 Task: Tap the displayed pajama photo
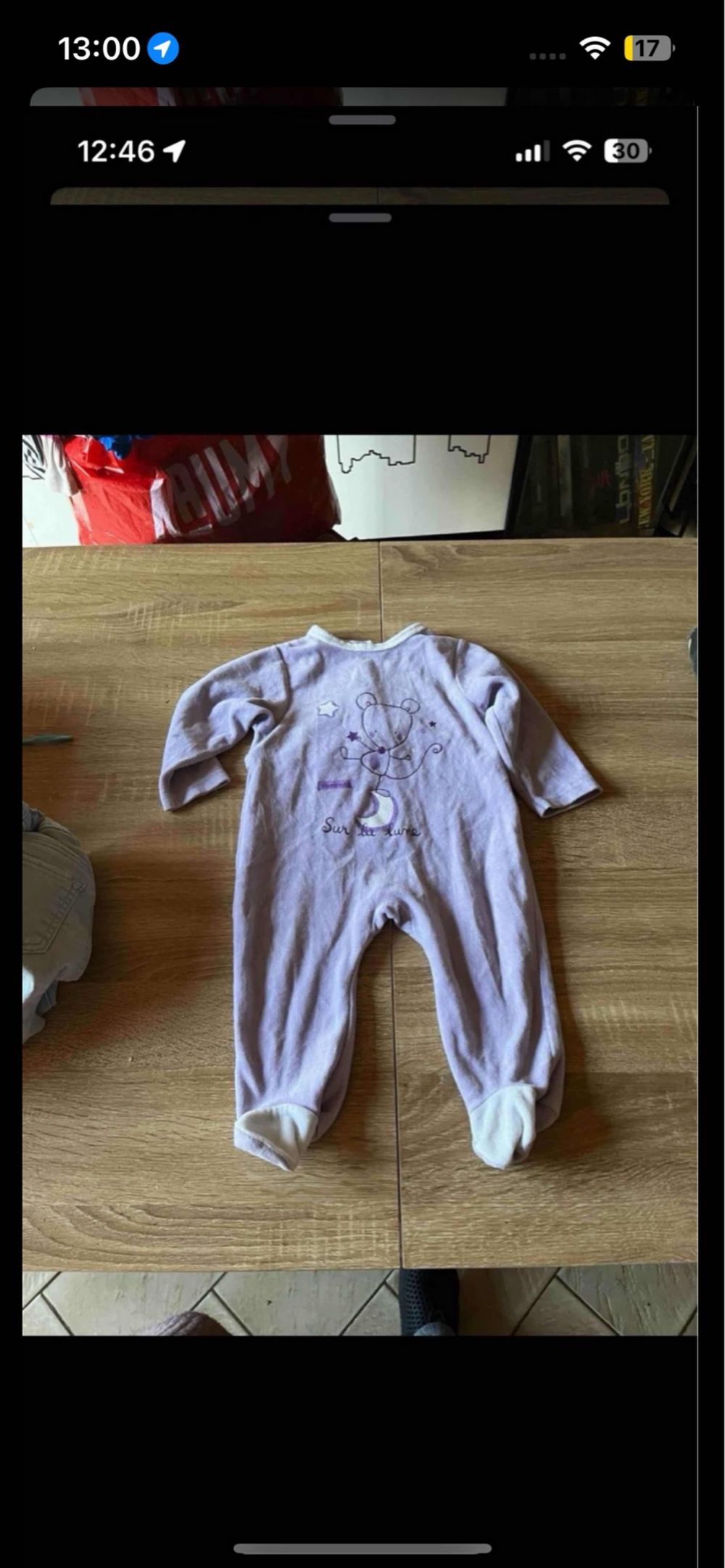360,885
